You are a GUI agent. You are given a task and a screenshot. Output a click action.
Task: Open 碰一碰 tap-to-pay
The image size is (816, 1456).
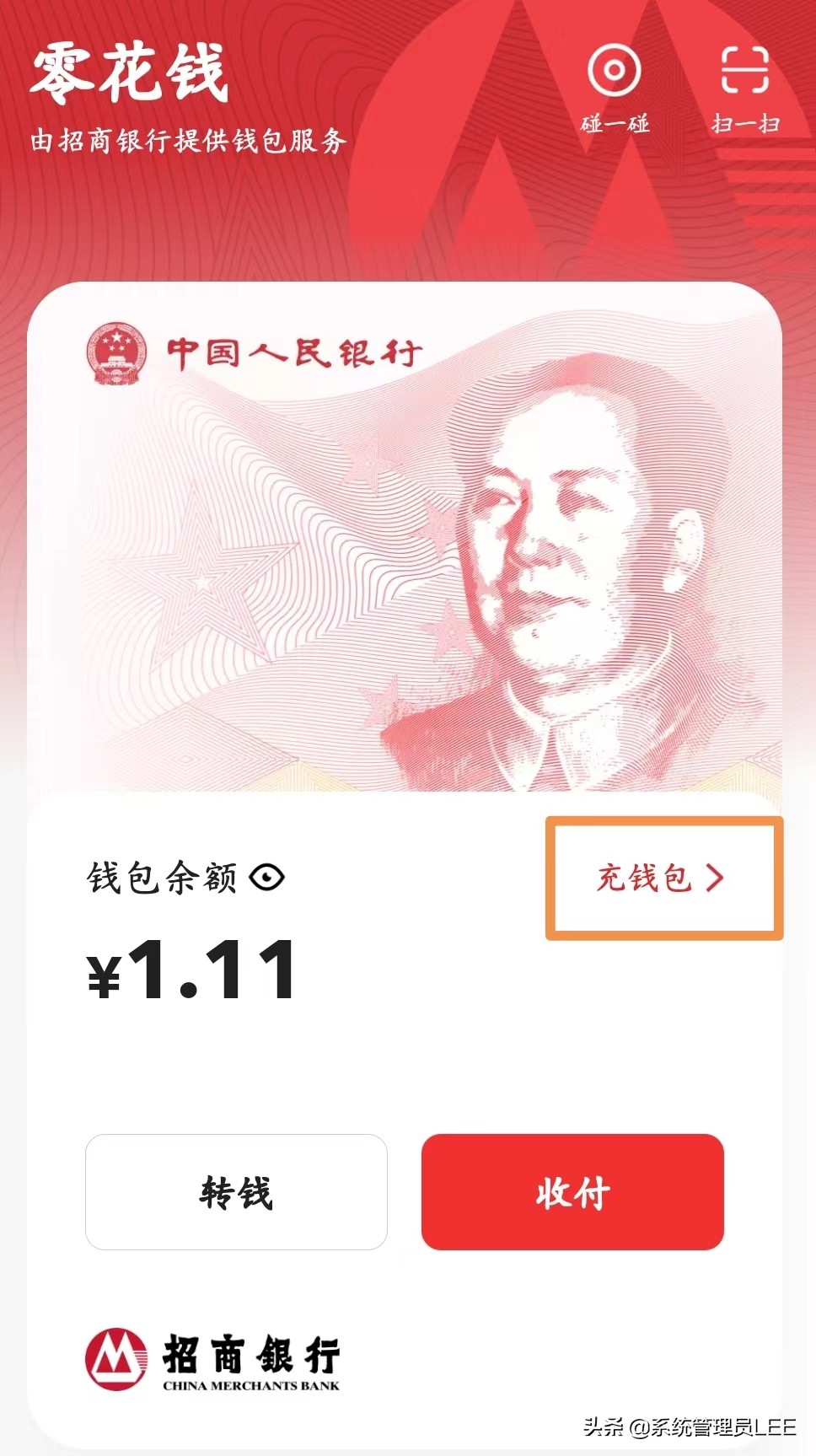615,88
